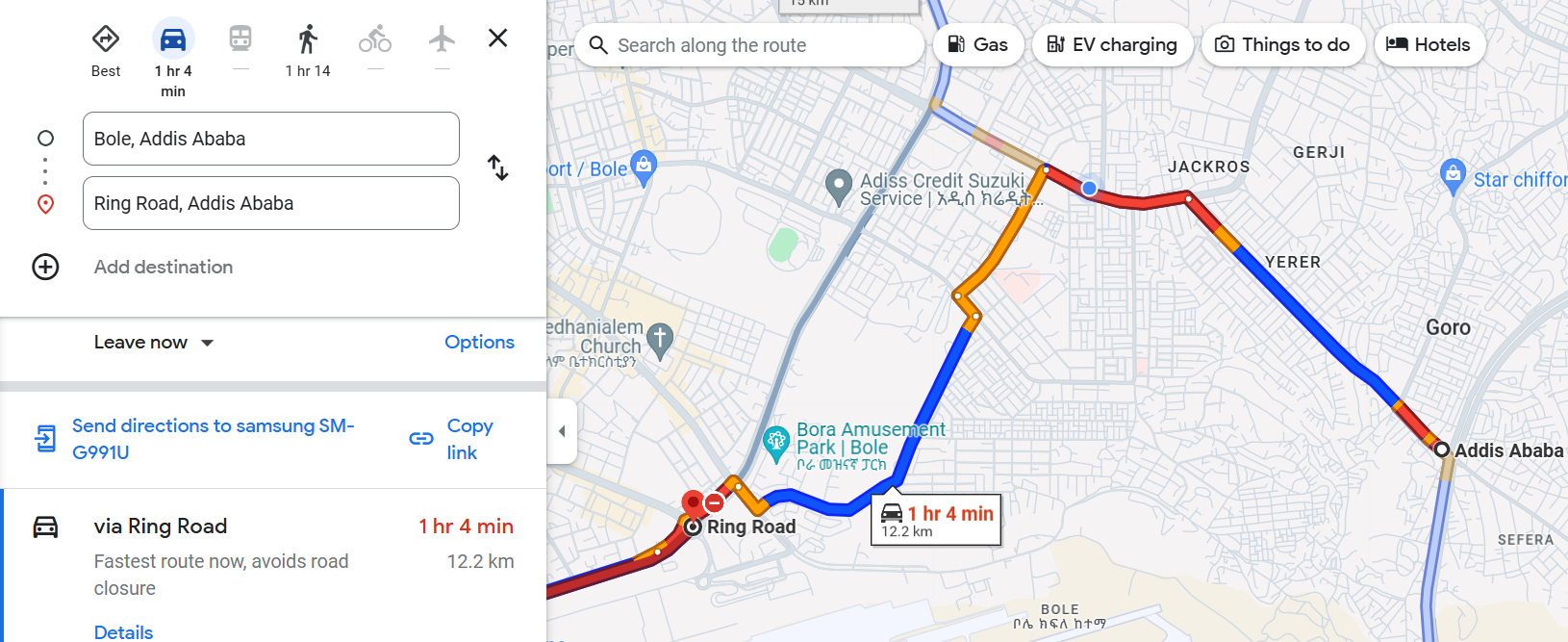Close the directions panel

tap(497, 38)
